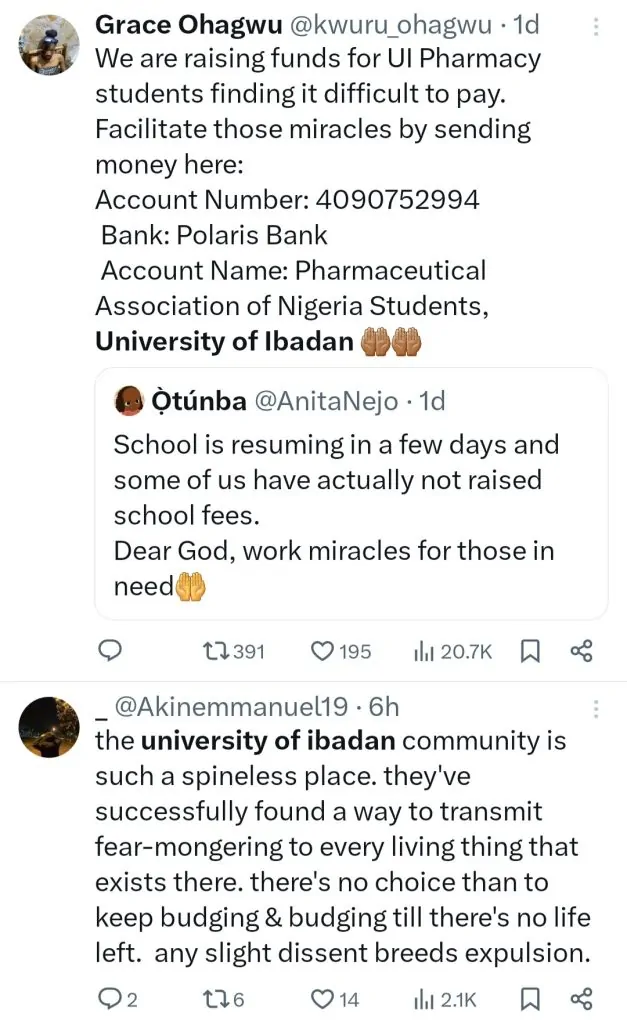
Task: Share Grace Ohagwu's tweet
Action: click(581, 651)
